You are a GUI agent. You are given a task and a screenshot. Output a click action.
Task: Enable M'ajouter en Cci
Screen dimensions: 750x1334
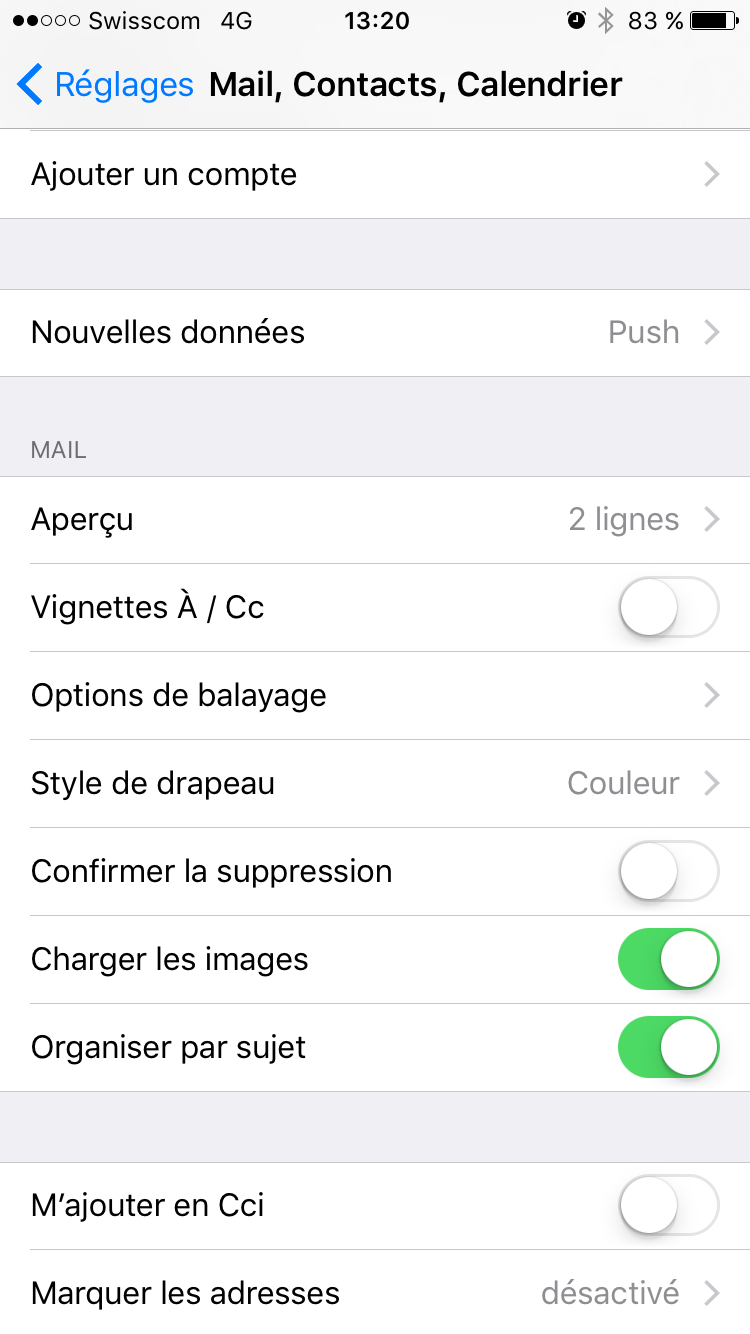click(669, 1205)
